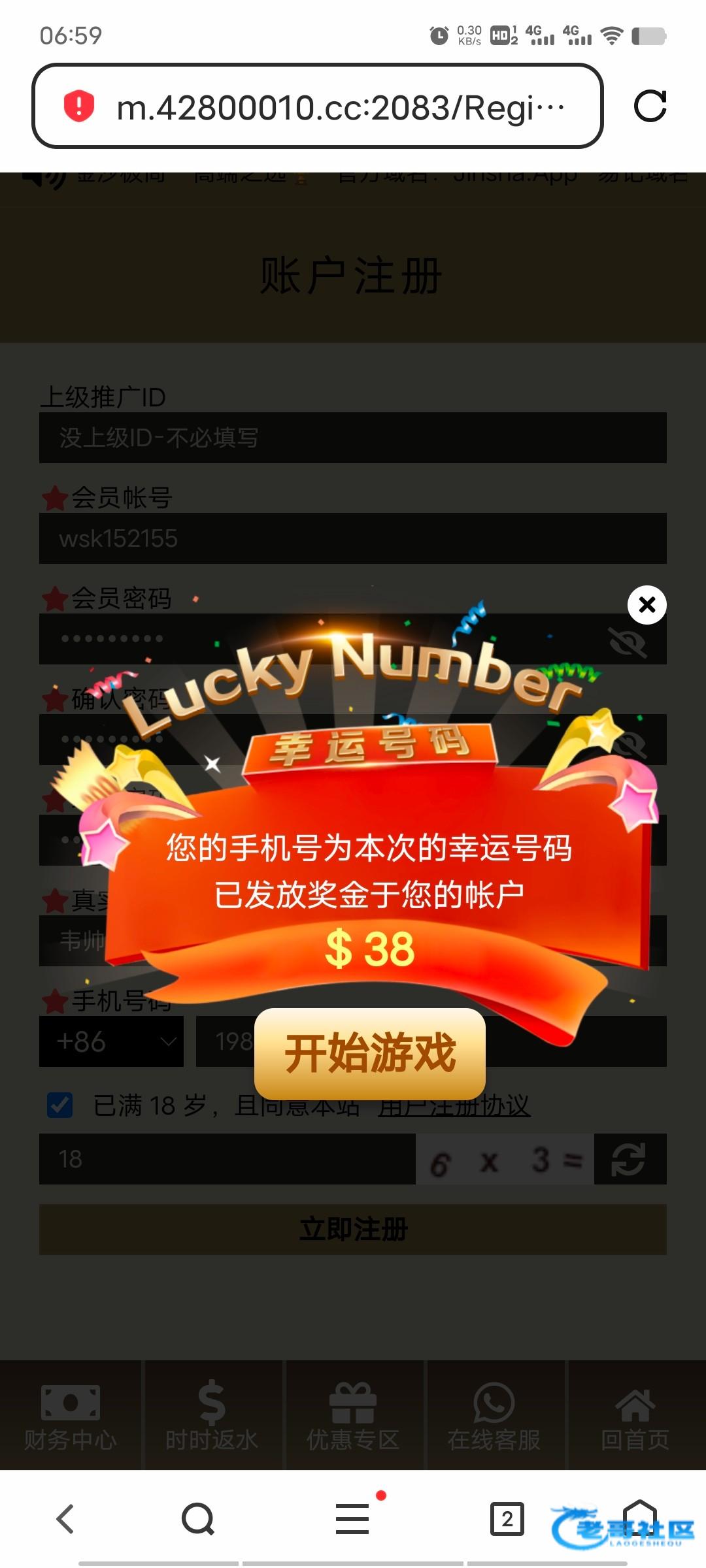Close the Lucky Number popup
This screenshot has width=706, height=1568.
pyautogui.click(x=647, y=605)
